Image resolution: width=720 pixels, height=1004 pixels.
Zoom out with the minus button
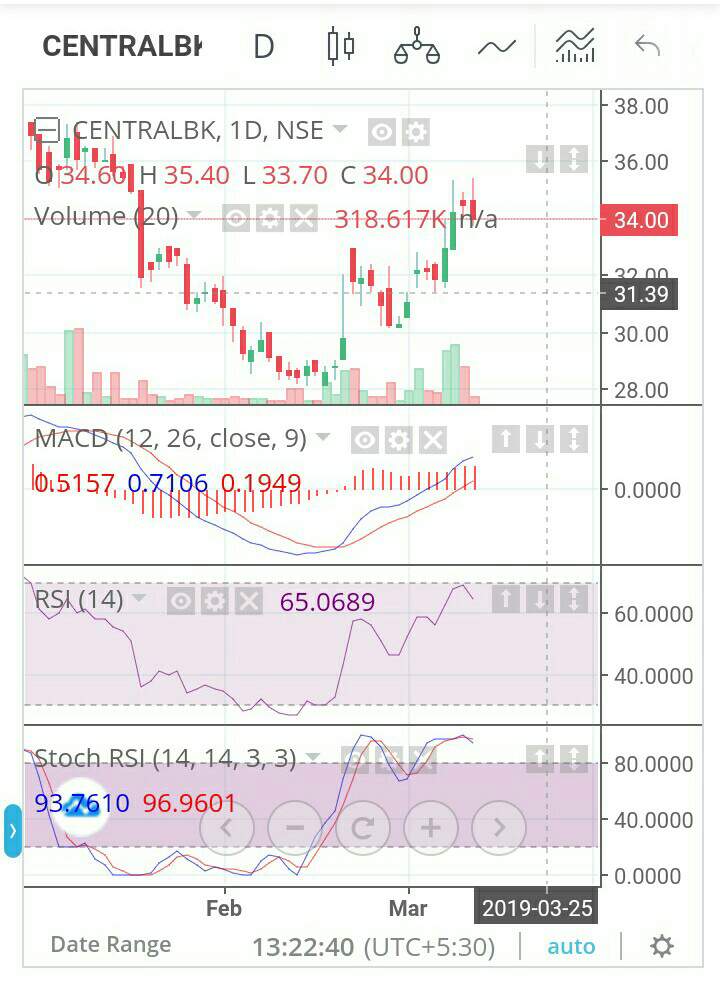(x=295, y=828)
